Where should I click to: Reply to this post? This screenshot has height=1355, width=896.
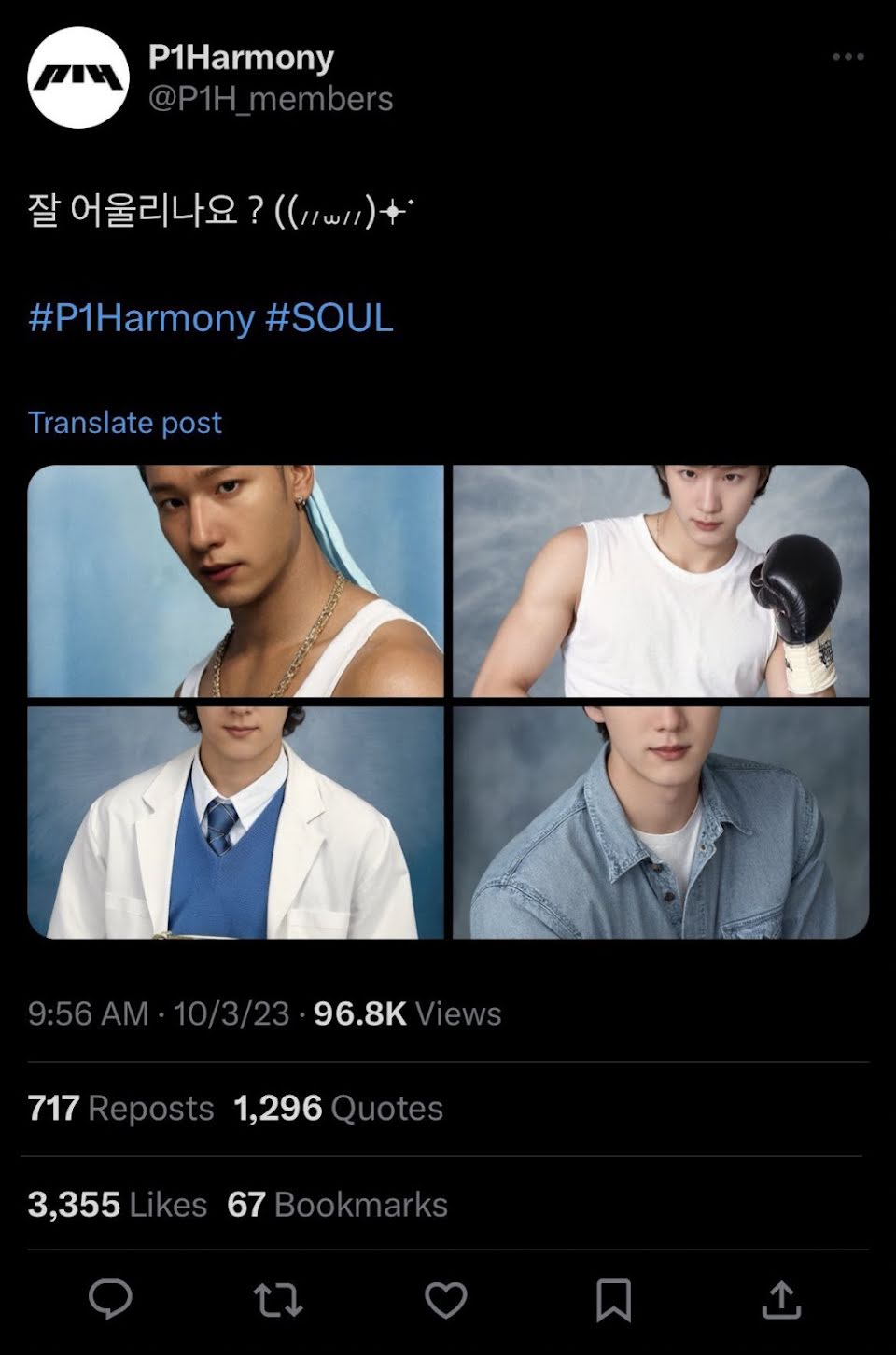pyautogui.click(x=110, y=1299)
